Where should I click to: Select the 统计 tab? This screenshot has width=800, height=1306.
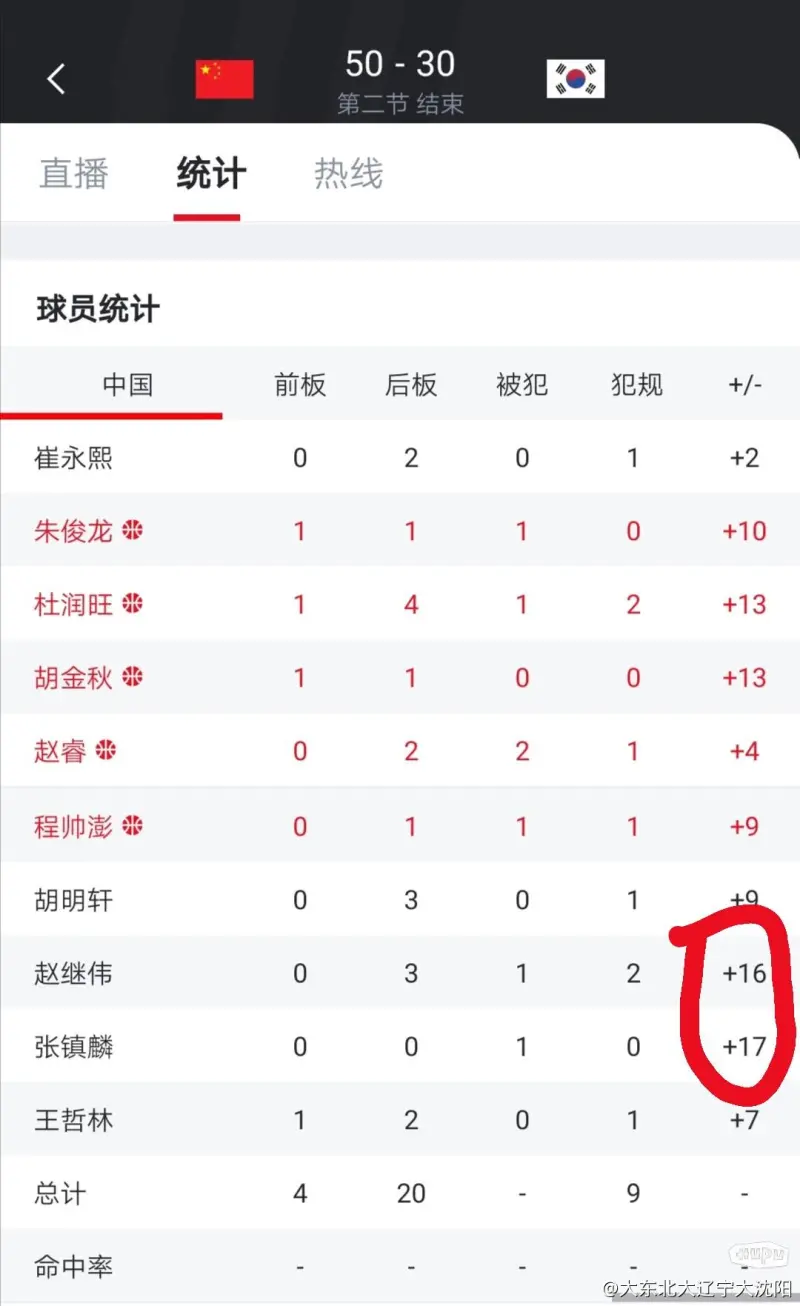[x=211, y=173]
